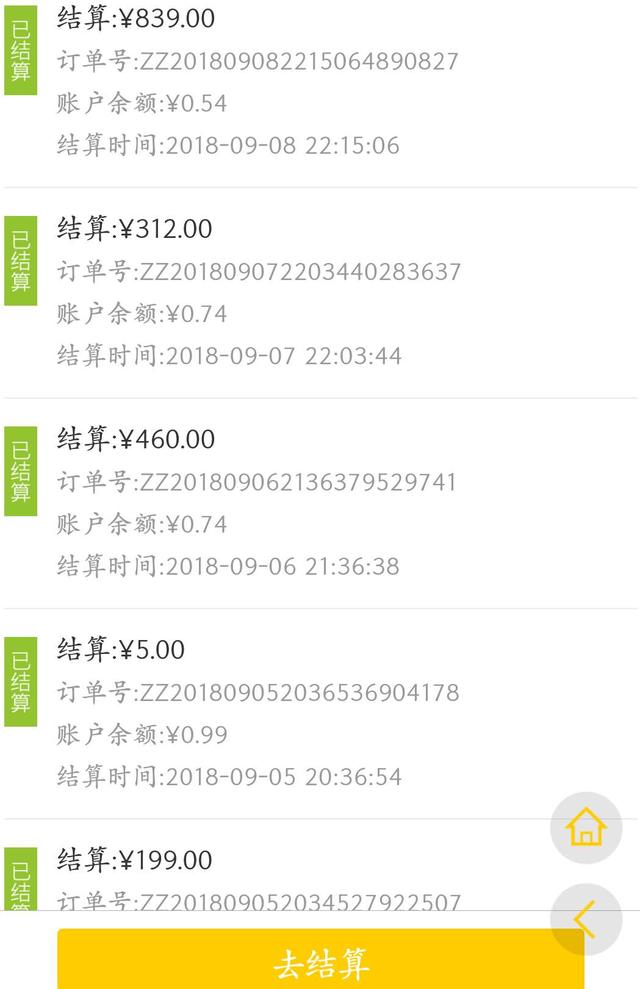Viewport: 640px width, 989px height.
Task: Tap the yellow 去结算 button
Action: (320, 962)
